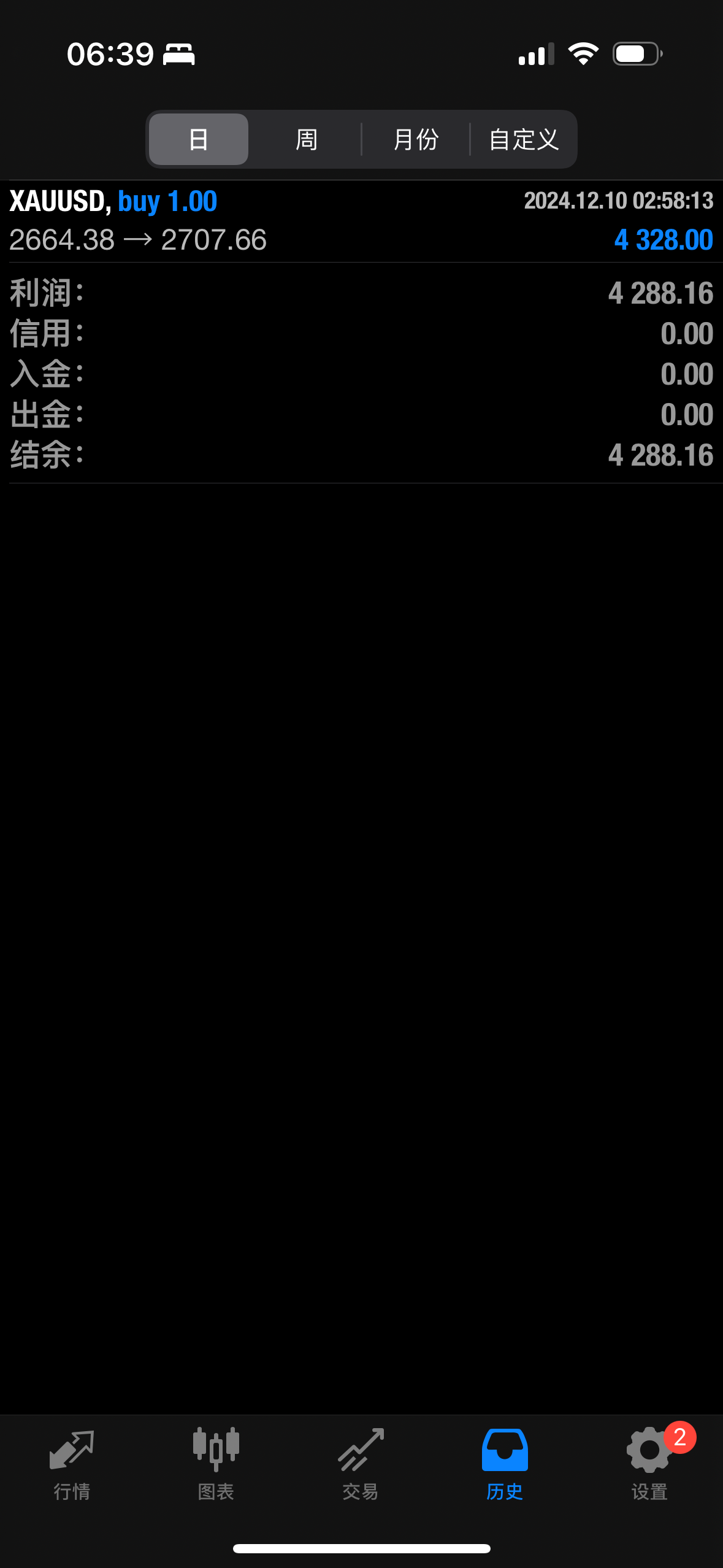
Task: Switch to the 交易 trade tab
Action: 361,1464
